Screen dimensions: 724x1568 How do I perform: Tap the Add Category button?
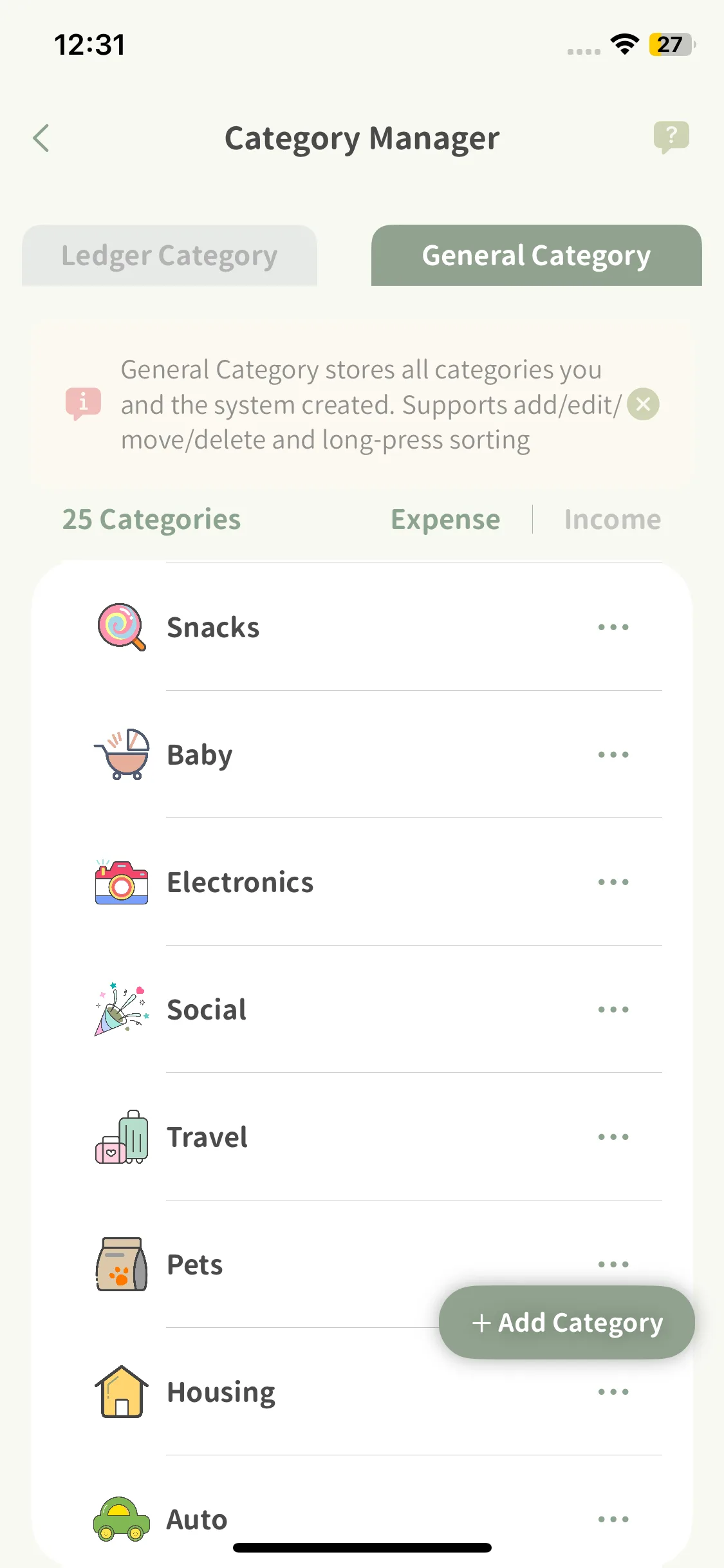point(567,1323)
